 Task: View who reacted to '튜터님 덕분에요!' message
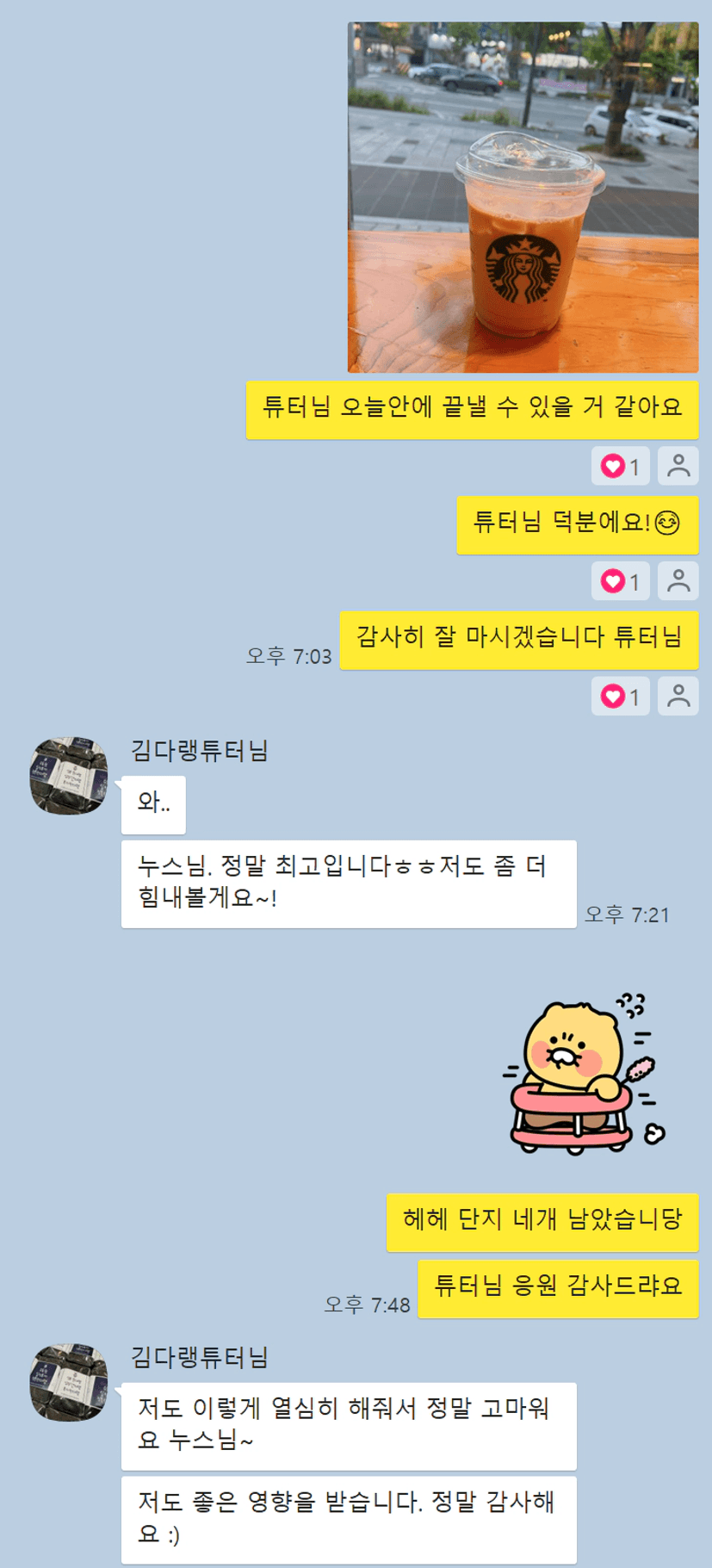click(678, 581)
